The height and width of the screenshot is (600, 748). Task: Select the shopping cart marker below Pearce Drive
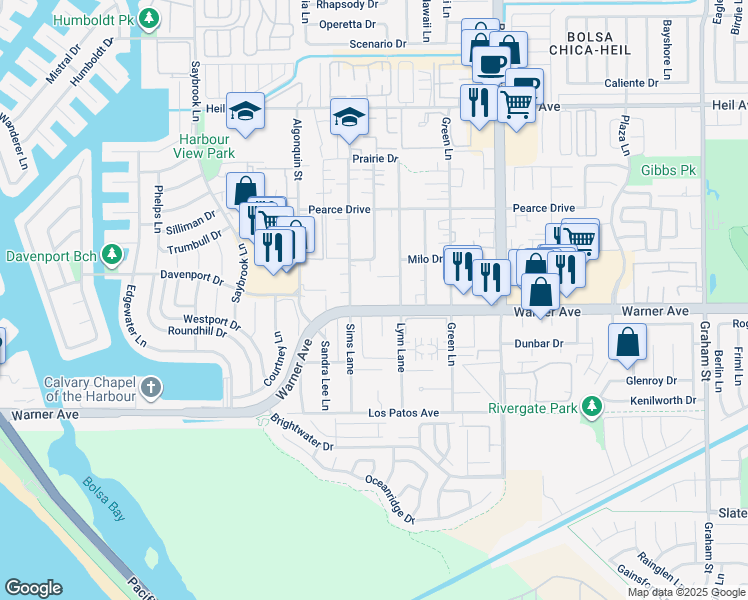580,238
